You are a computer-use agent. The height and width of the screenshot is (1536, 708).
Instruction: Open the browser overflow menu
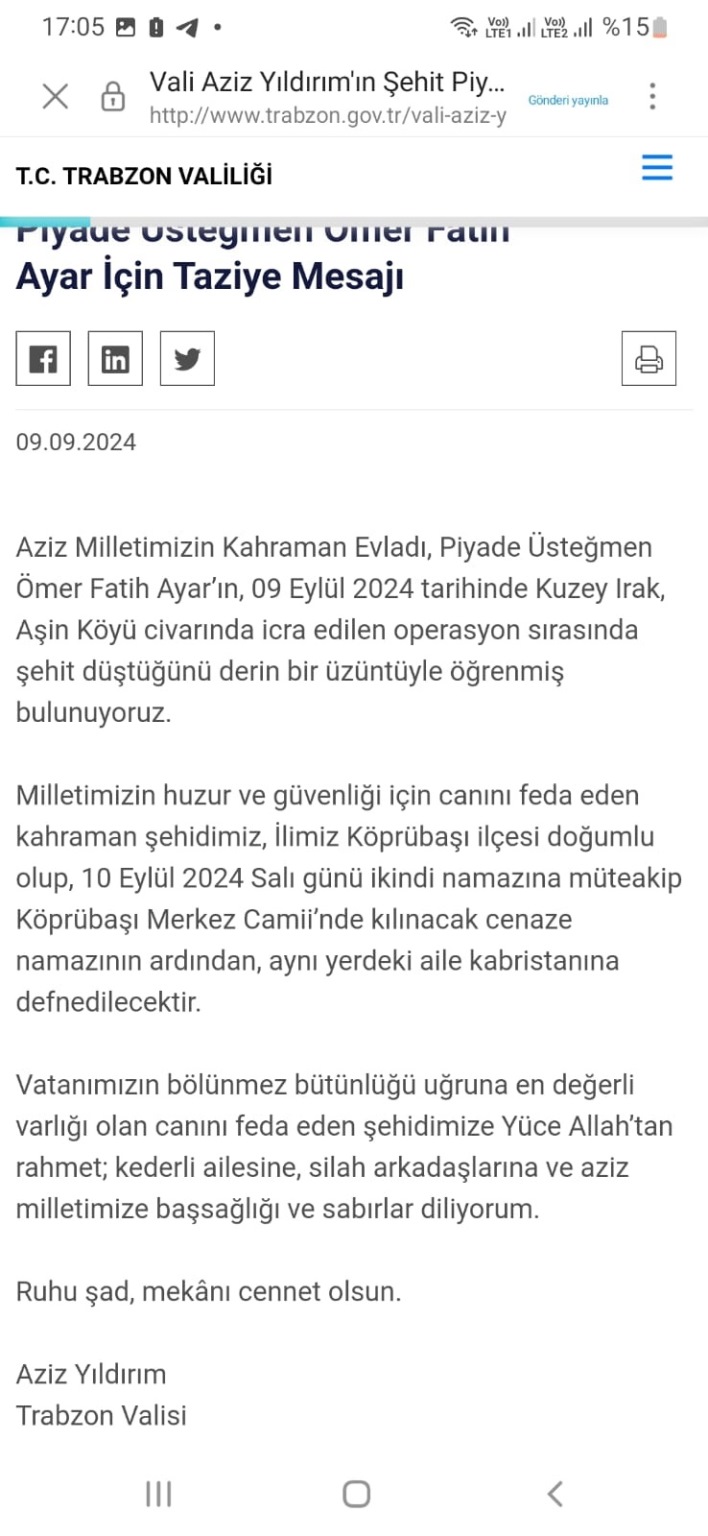652,97
